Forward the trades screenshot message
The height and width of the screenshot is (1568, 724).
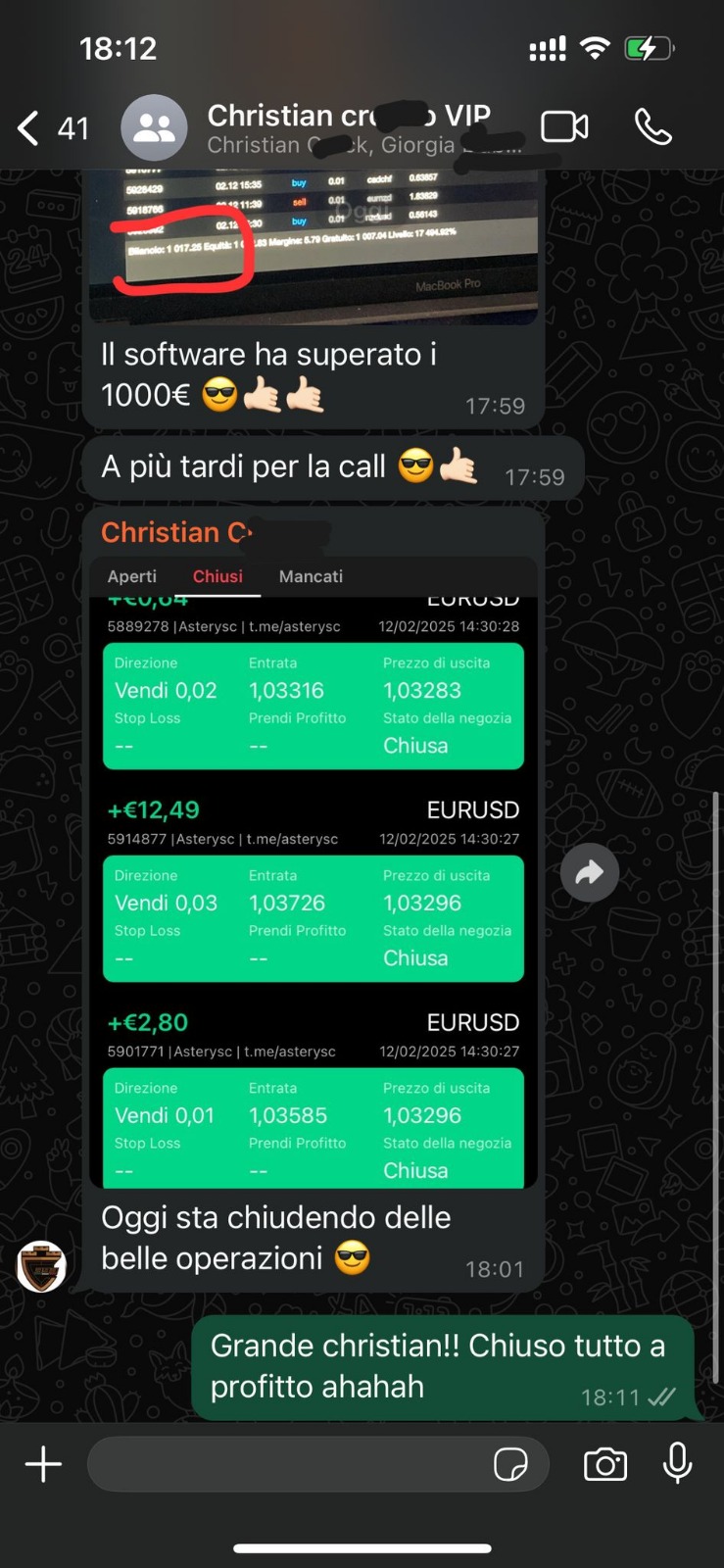coord(589,872)
